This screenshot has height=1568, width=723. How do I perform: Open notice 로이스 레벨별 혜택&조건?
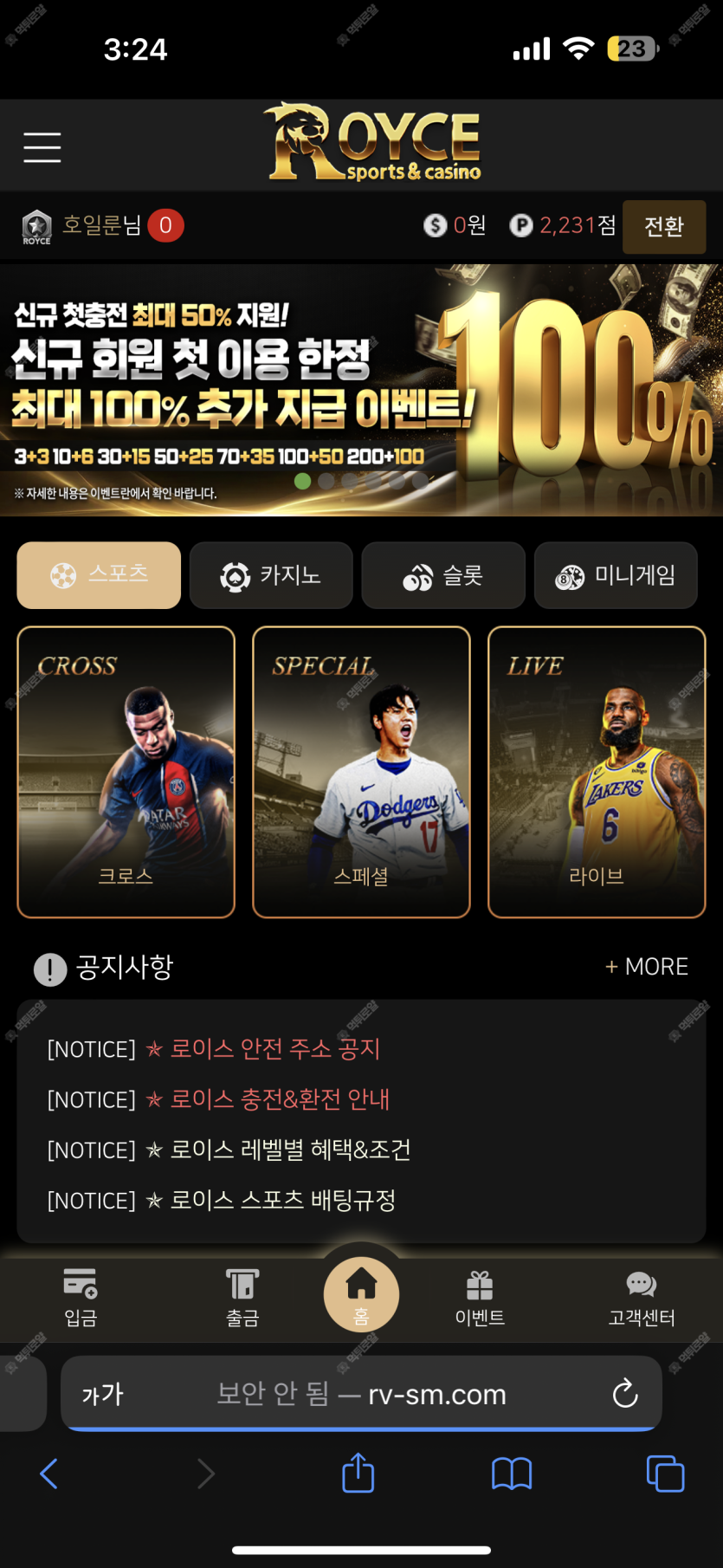pos(290,1150)
